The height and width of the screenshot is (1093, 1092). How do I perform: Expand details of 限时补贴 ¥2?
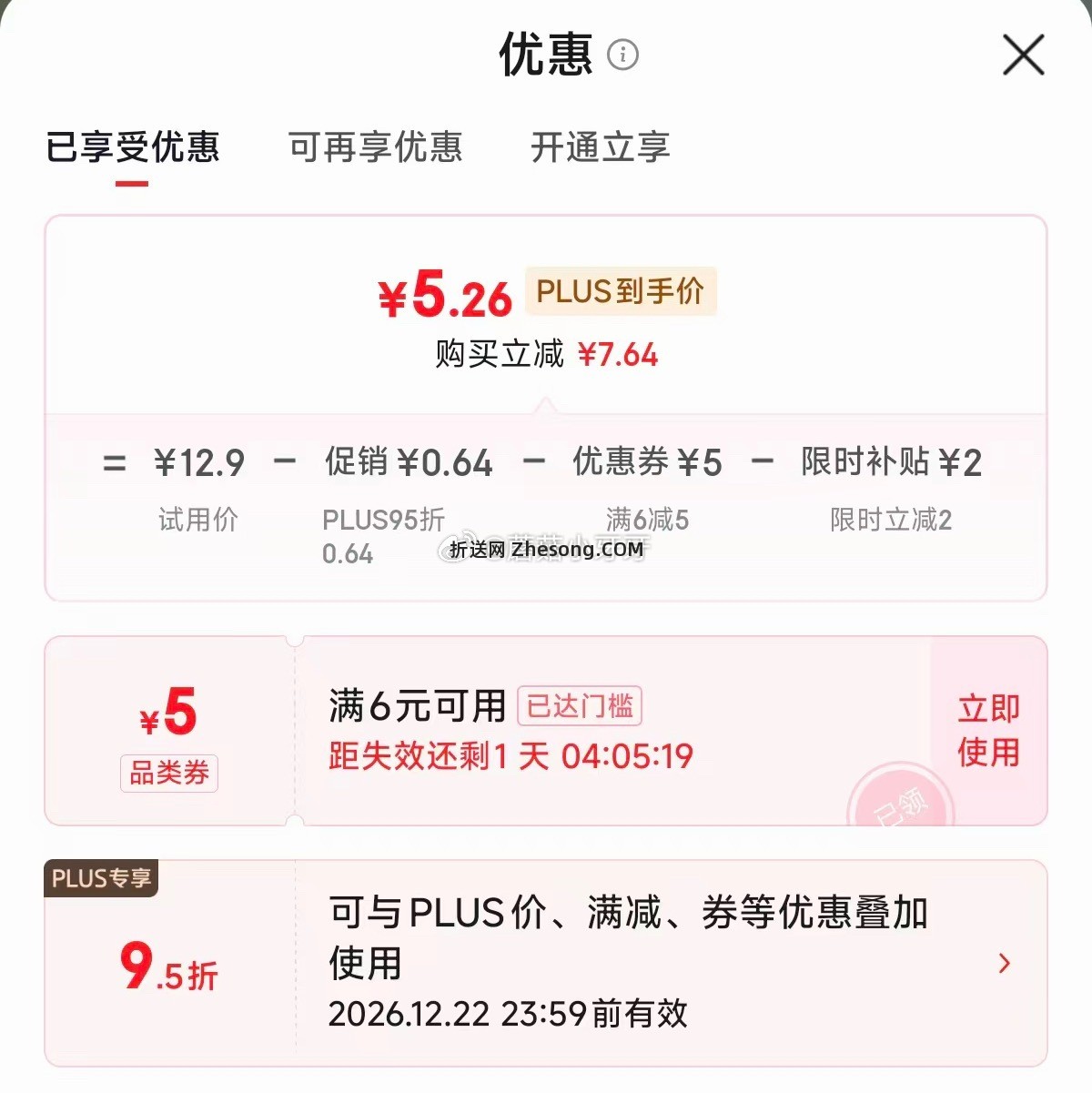pyautogui.click(x=889, y=463)
